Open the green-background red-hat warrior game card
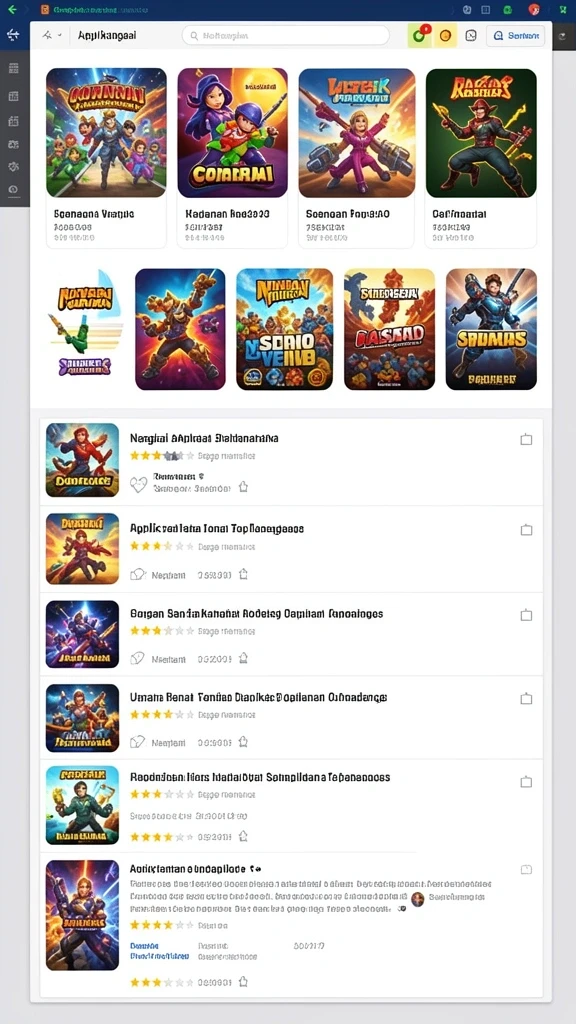 pyautogui.click(x=481, y=158)
